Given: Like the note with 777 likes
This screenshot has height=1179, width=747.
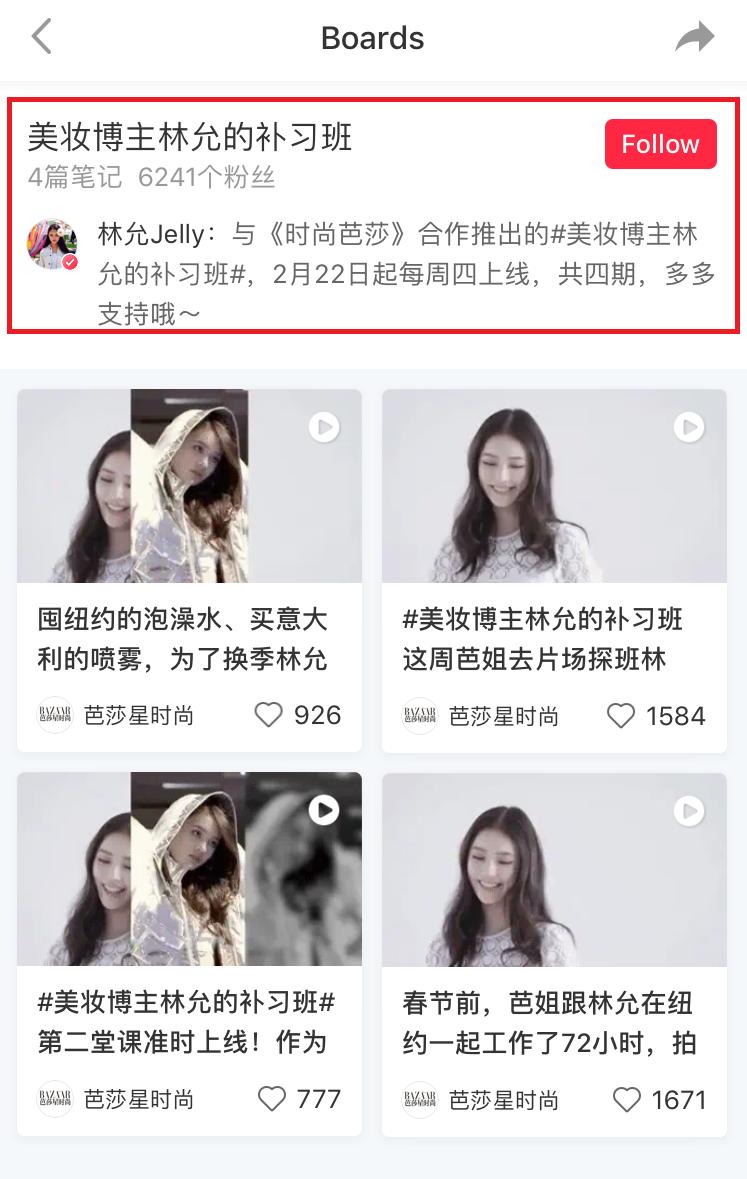Looking at the screenshot, I should (x=272, y=1099).
